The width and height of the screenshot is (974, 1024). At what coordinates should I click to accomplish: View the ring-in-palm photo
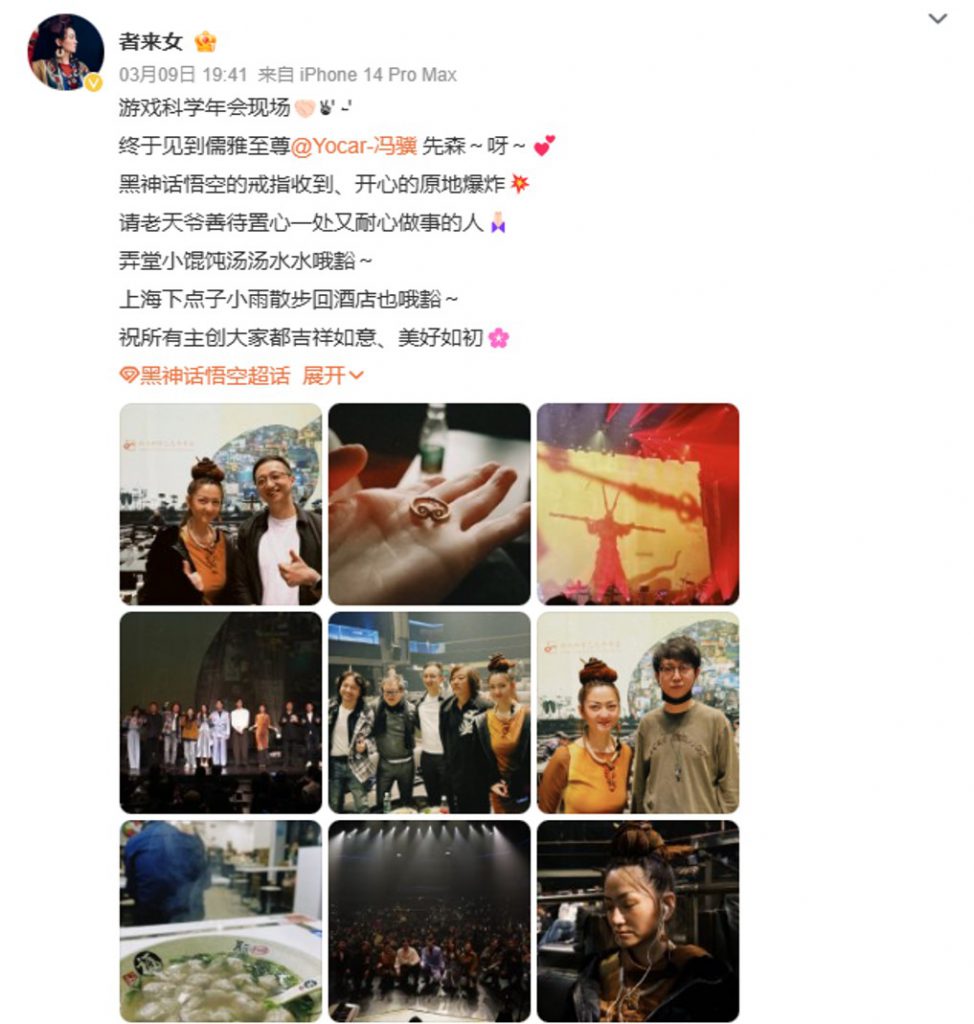point(429,504)
